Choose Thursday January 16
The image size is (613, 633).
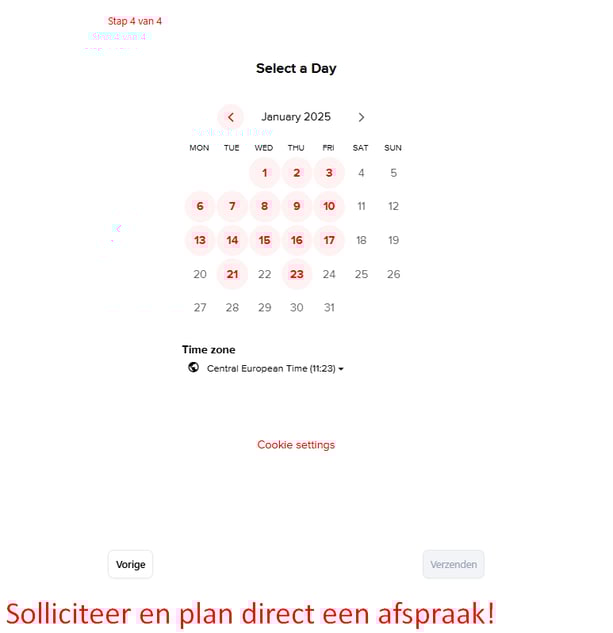point(296,240)
